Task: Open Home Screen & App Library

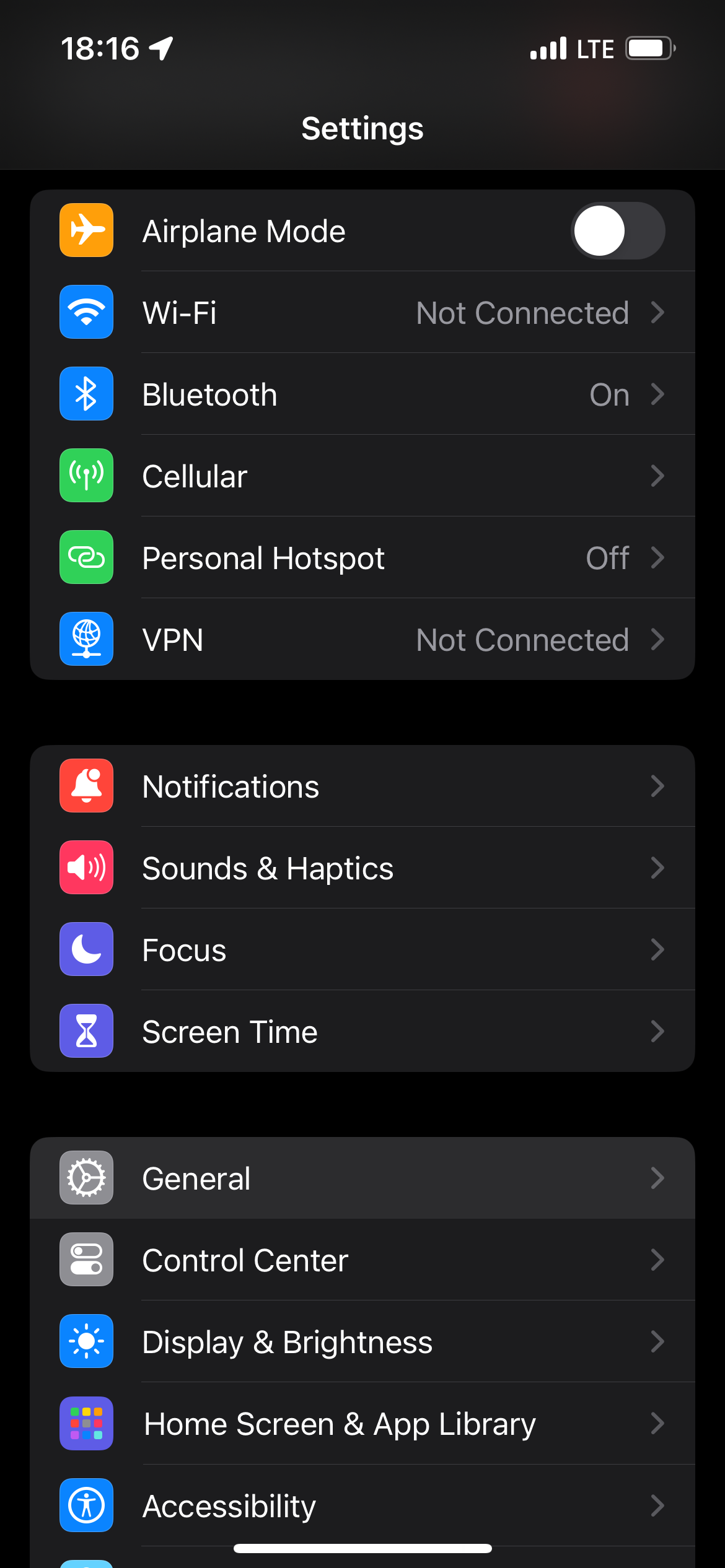Action: click(x=362, y=1423)
